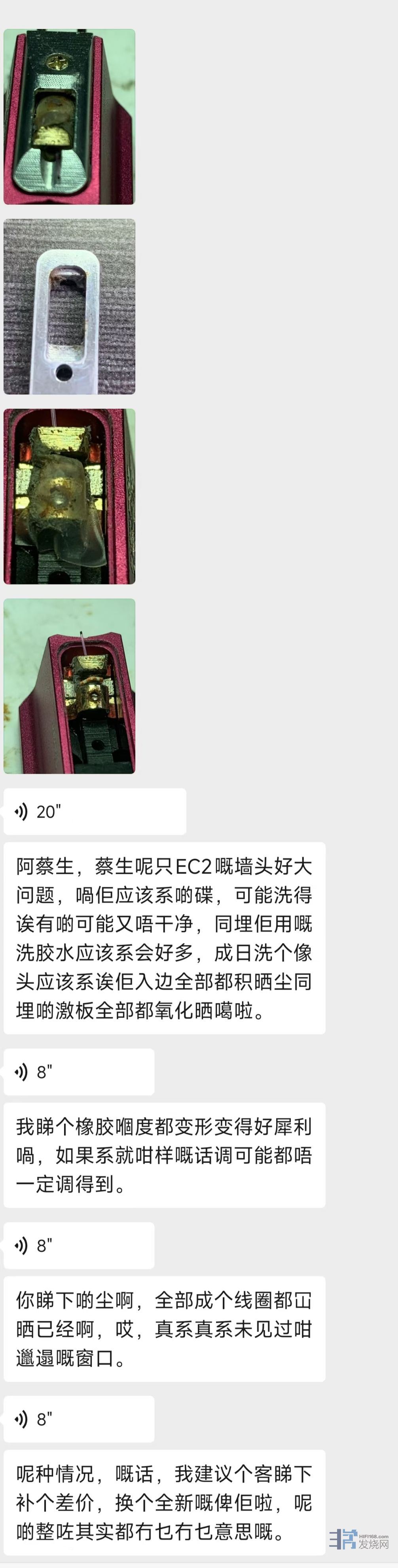Viewport: 398px width, 1568px height.
Task: Open the close-up photo with clear rubber damper
Action: [69, 496]
